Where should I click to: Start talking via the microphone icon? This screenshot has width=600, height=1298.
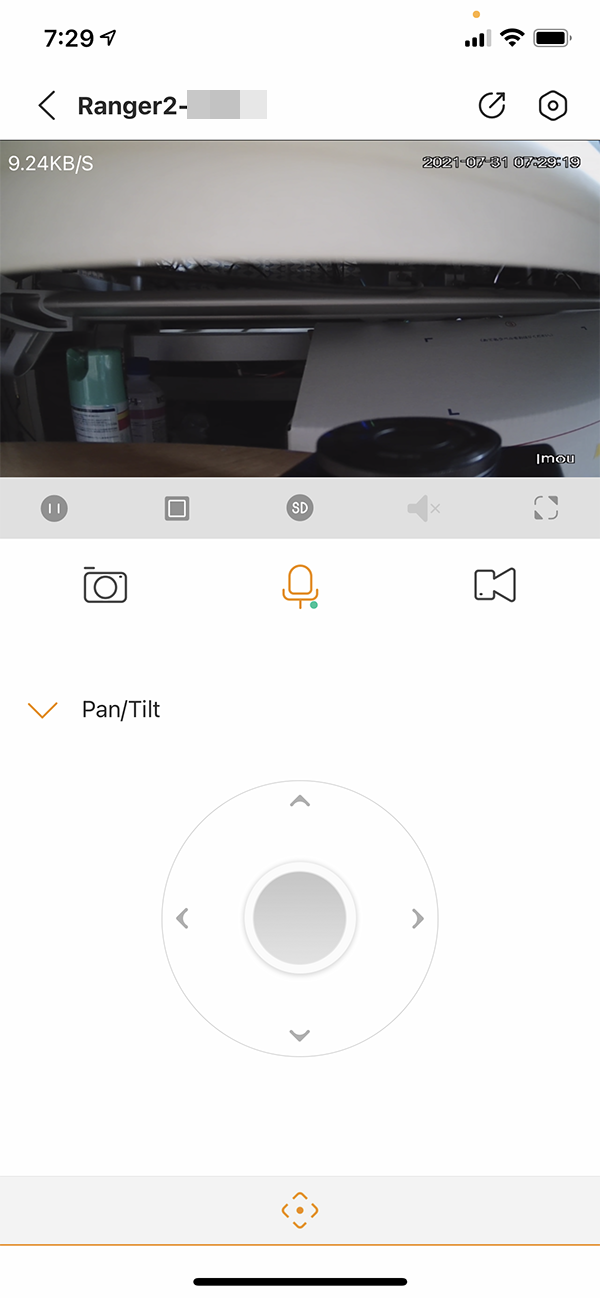(299, 585)
